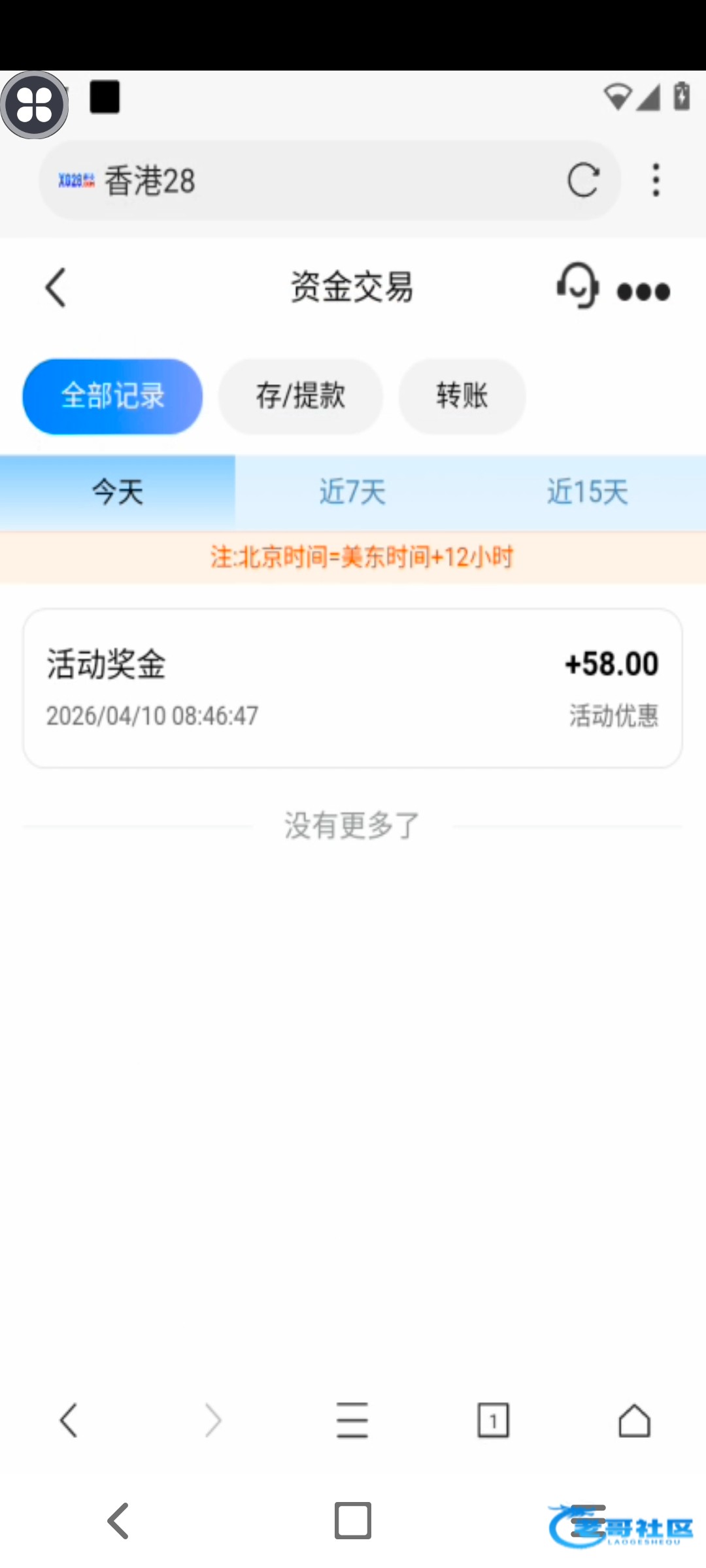Reload the page from the address bar
This screenshot has height=1568, width=706.
(583, 180)
